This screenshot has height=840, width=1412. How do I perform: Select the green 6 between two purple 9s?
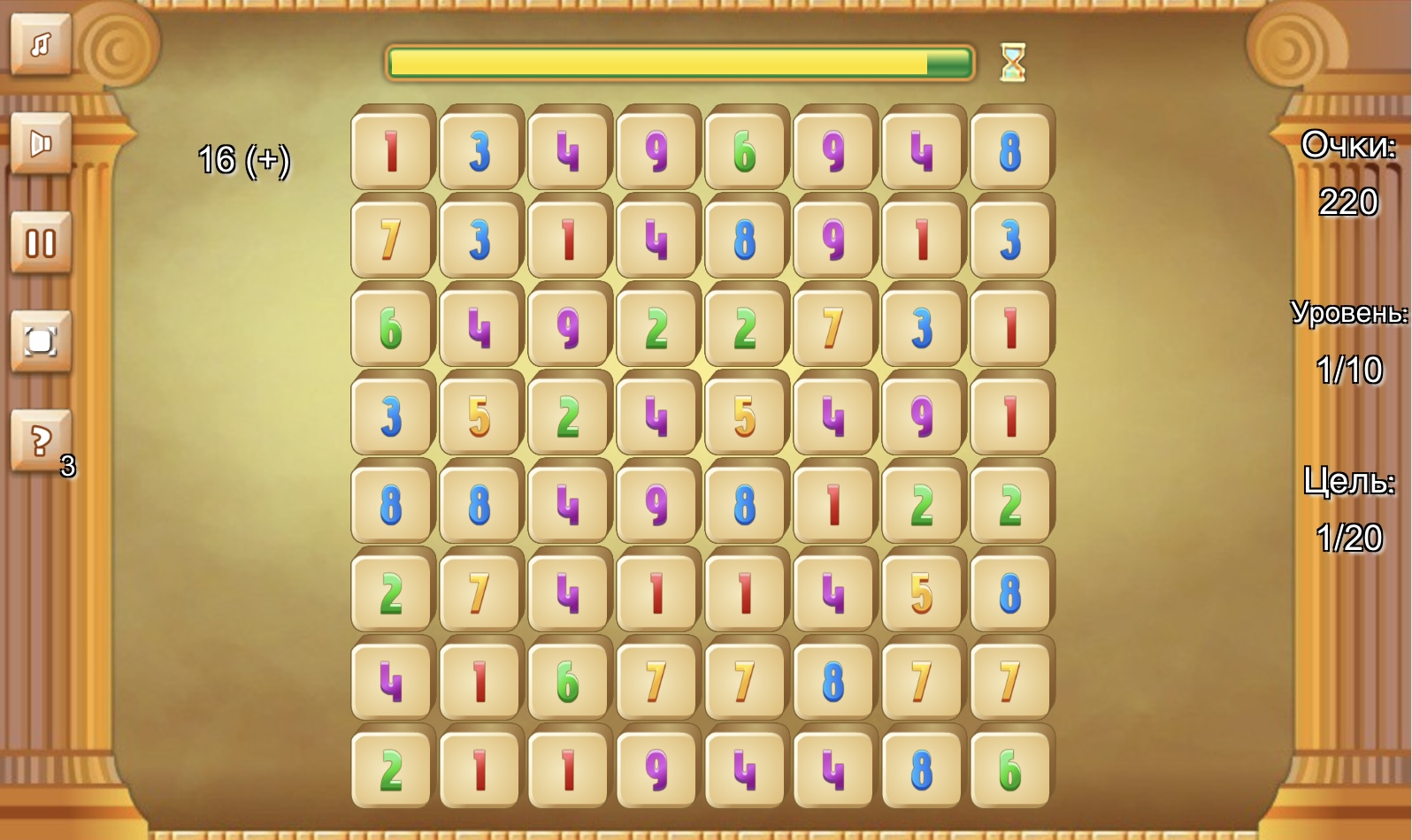(x=745, y=150)
